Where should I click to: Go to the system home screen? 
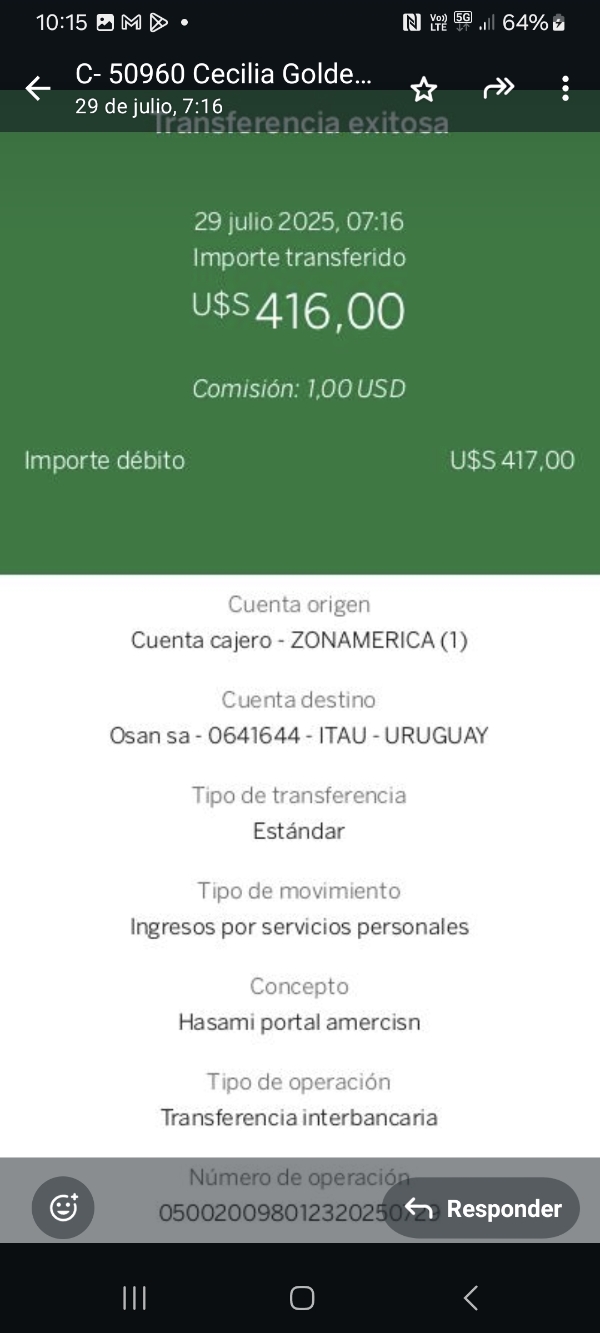click(x=301, y=1298)
